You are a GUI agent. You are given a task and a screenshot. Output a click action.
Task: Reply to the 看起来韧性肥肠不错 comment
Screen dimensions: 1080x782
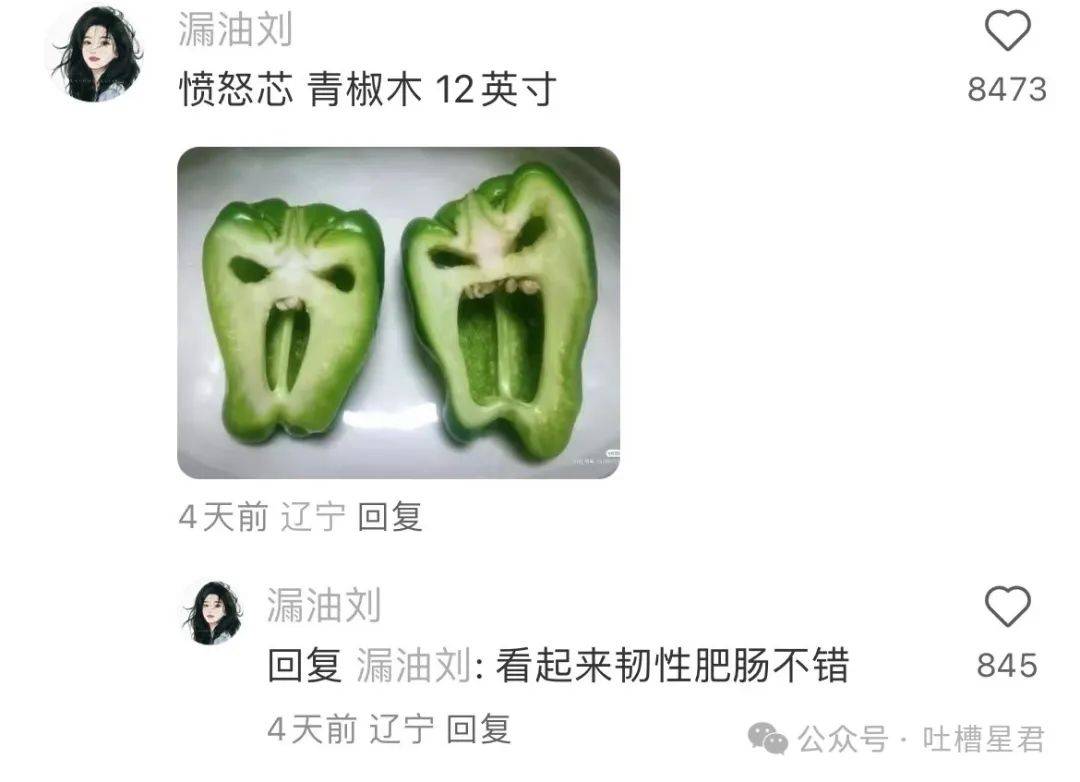(478, 729)
